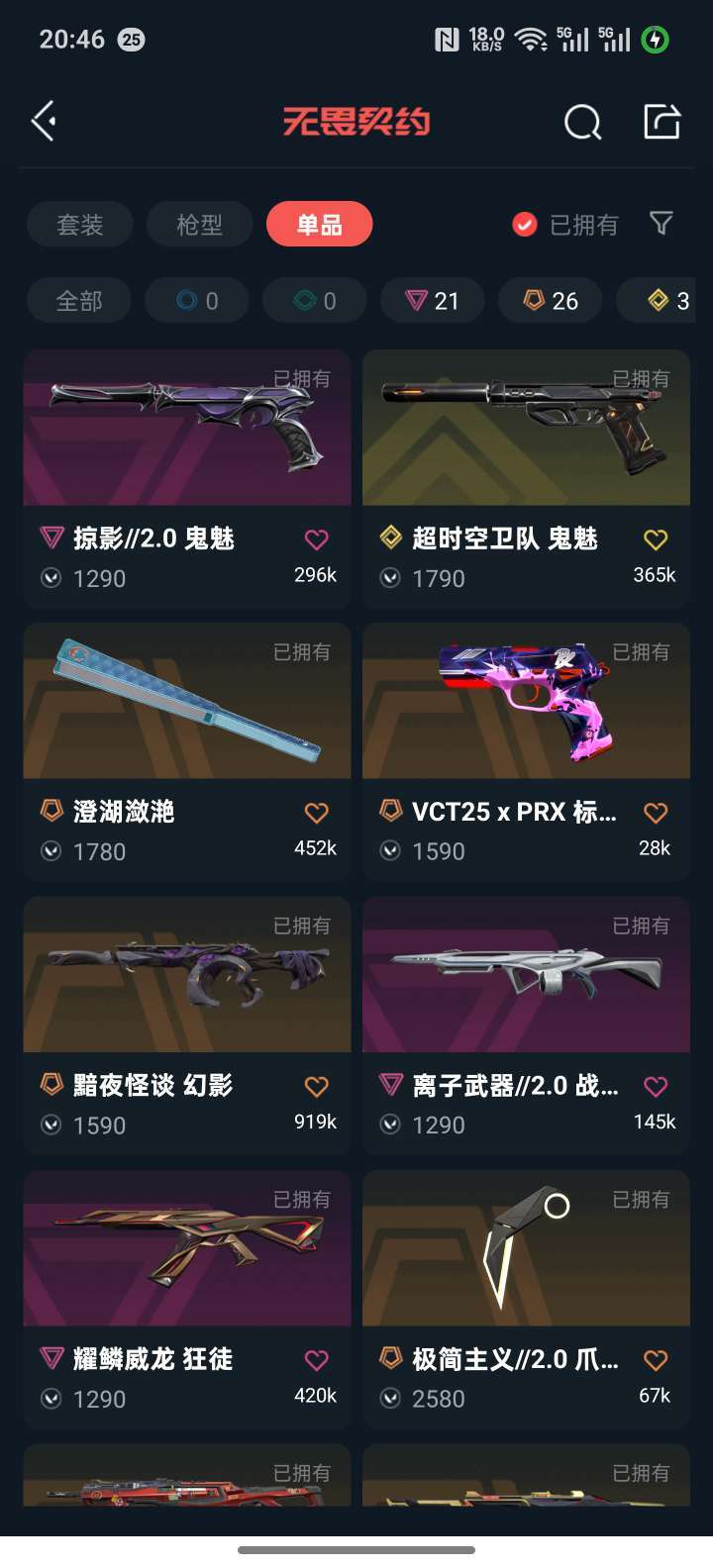Open the search icon in the top bar

[x=582, y=121]
